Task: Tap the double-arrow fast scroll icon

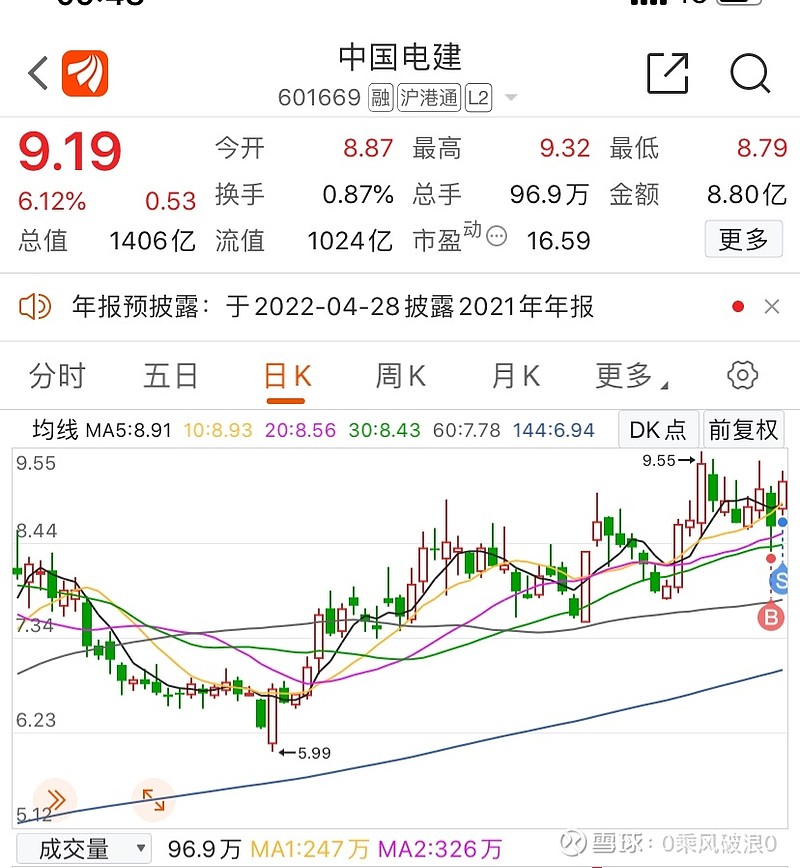Action: pyautogui.click(x=57, y=799)
